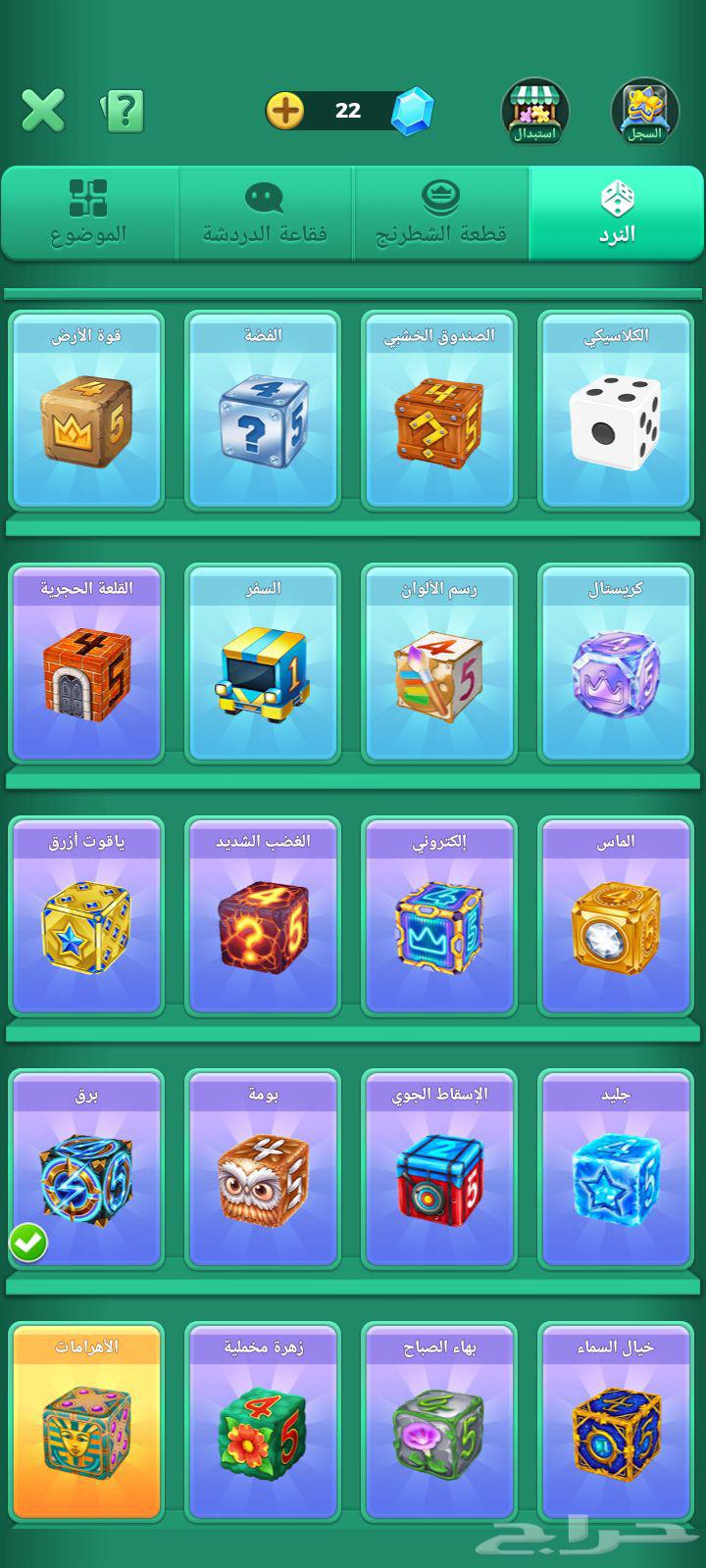This screenshot has width=706, height=1568.
Task: Select the الصندوق الخشبي dice
Action: pyautogui.click(x=439, y=412)
